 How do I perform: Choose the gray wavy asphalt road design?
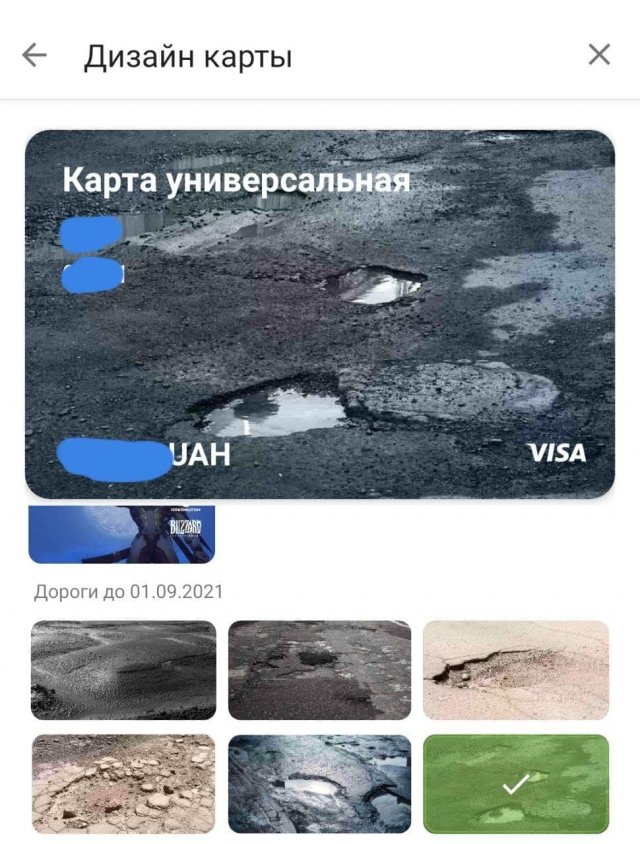123,670
